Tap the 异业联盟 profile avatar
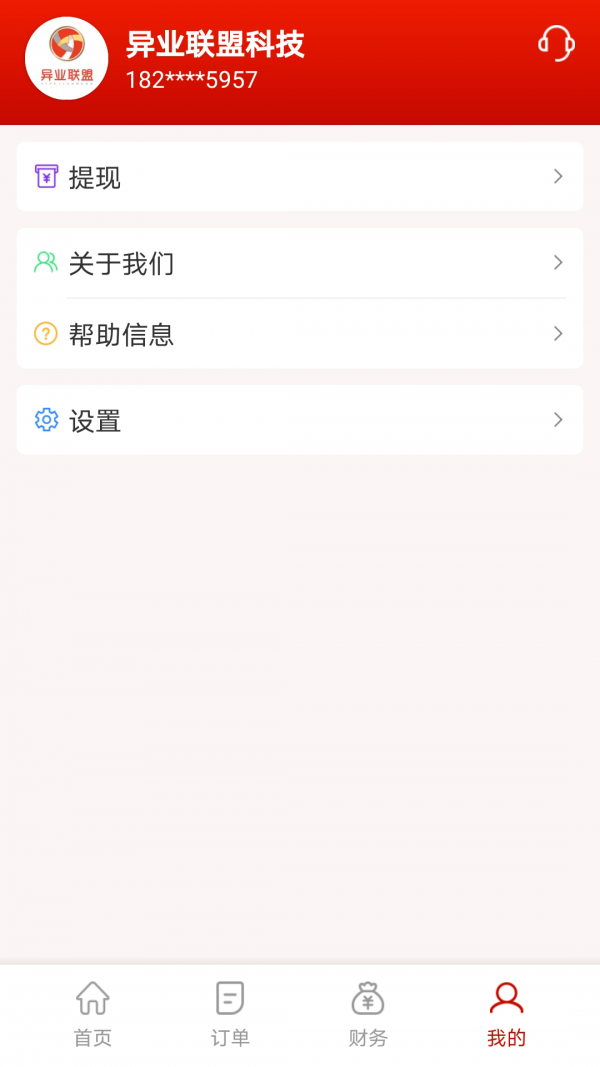Image resolution: width=600 pixels, height=1067 pixels. click(x=67, y=59)
